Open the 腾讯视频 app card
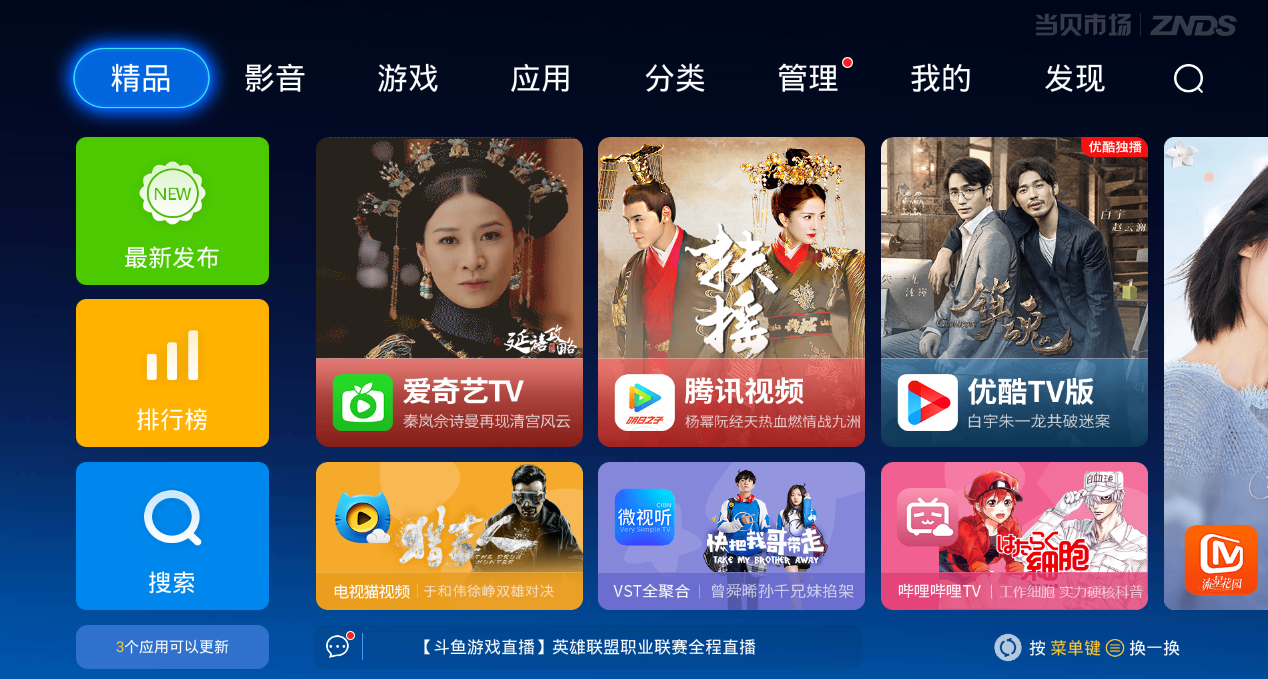Screen dimensions: 1268x679 coord(731,291)
